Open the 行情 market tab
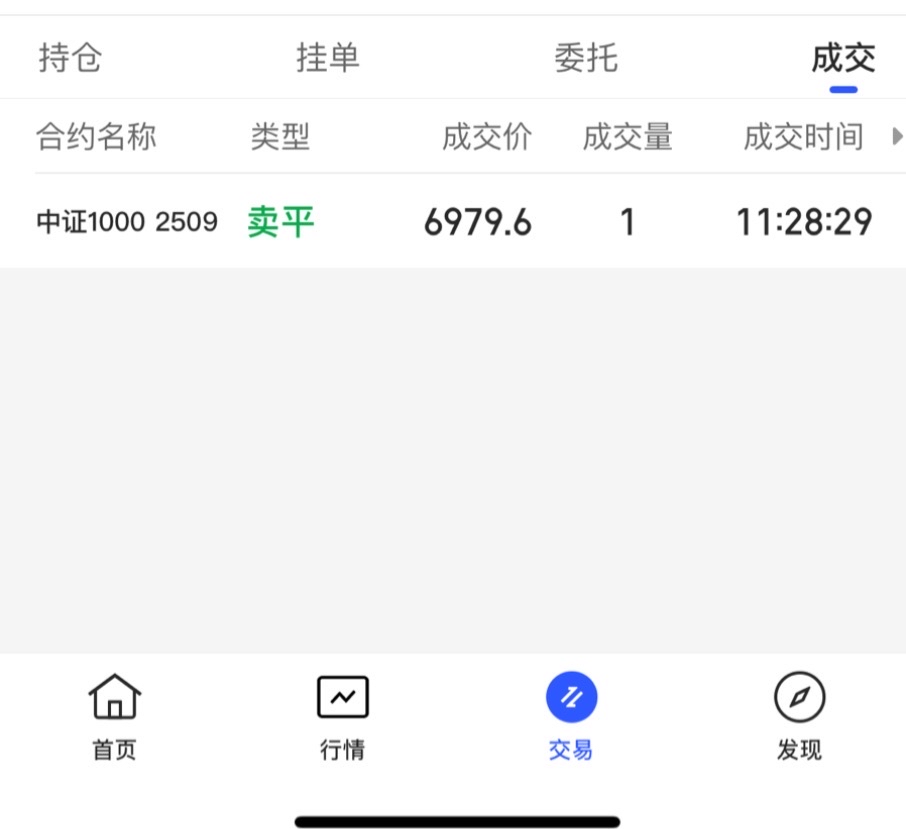906x829 pixels. (342, 717)
